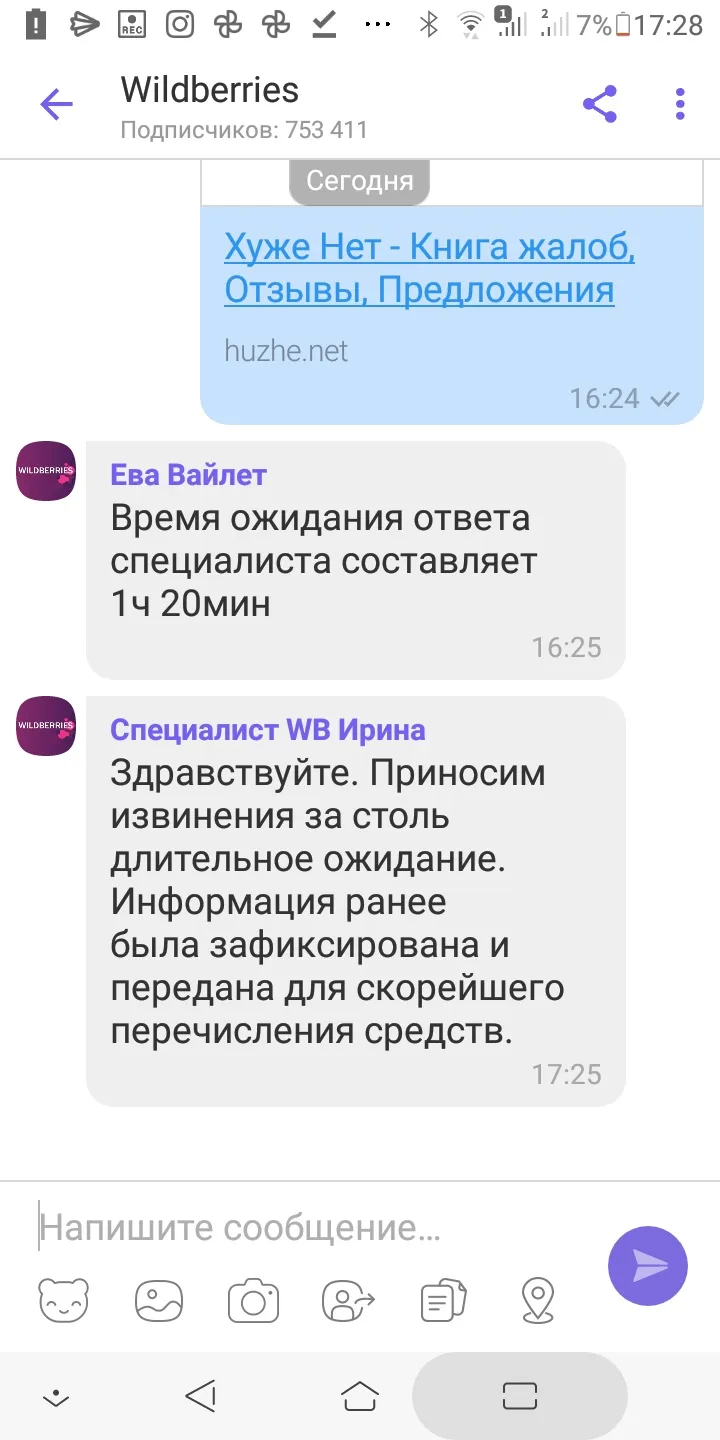The image size is (720, 1440).
Task: Tap the system home button
Action: coord(360,1395)
